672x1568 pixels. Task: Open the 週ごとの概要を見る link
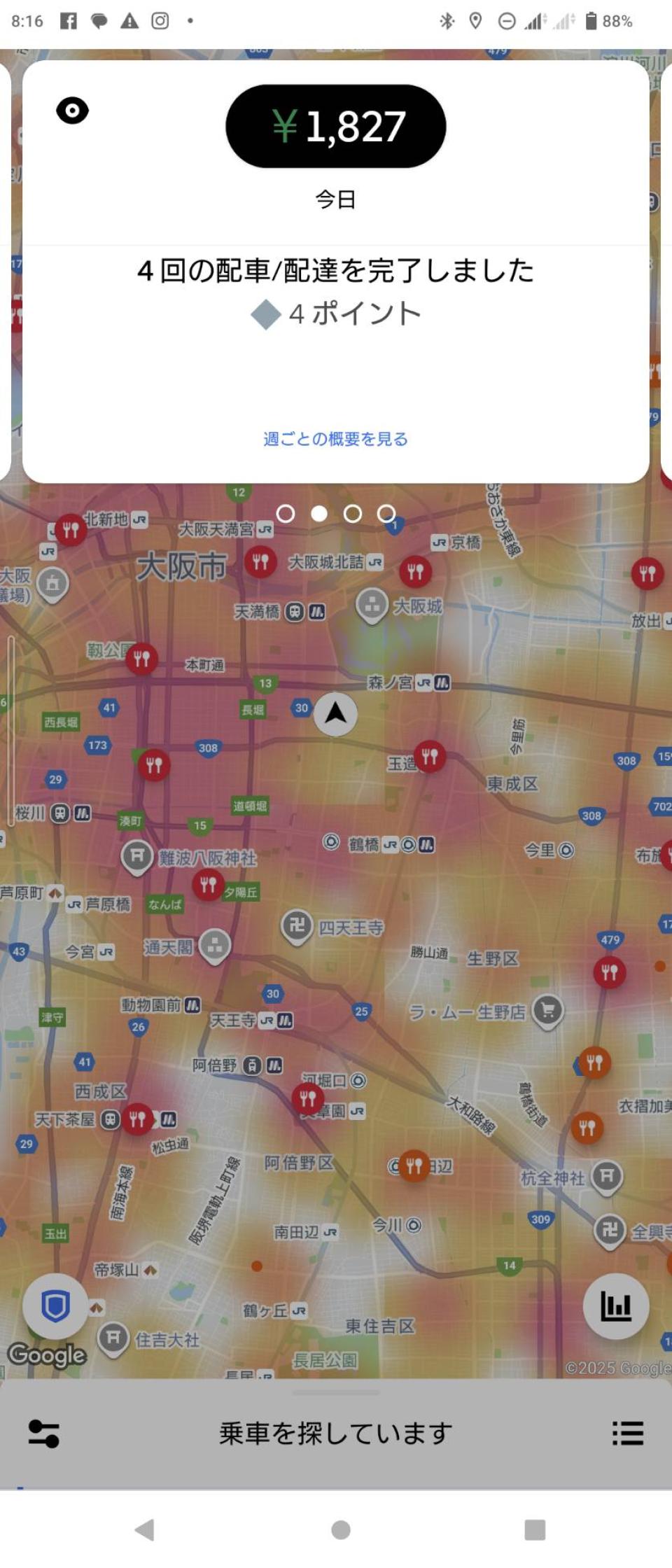pos(335,439)
